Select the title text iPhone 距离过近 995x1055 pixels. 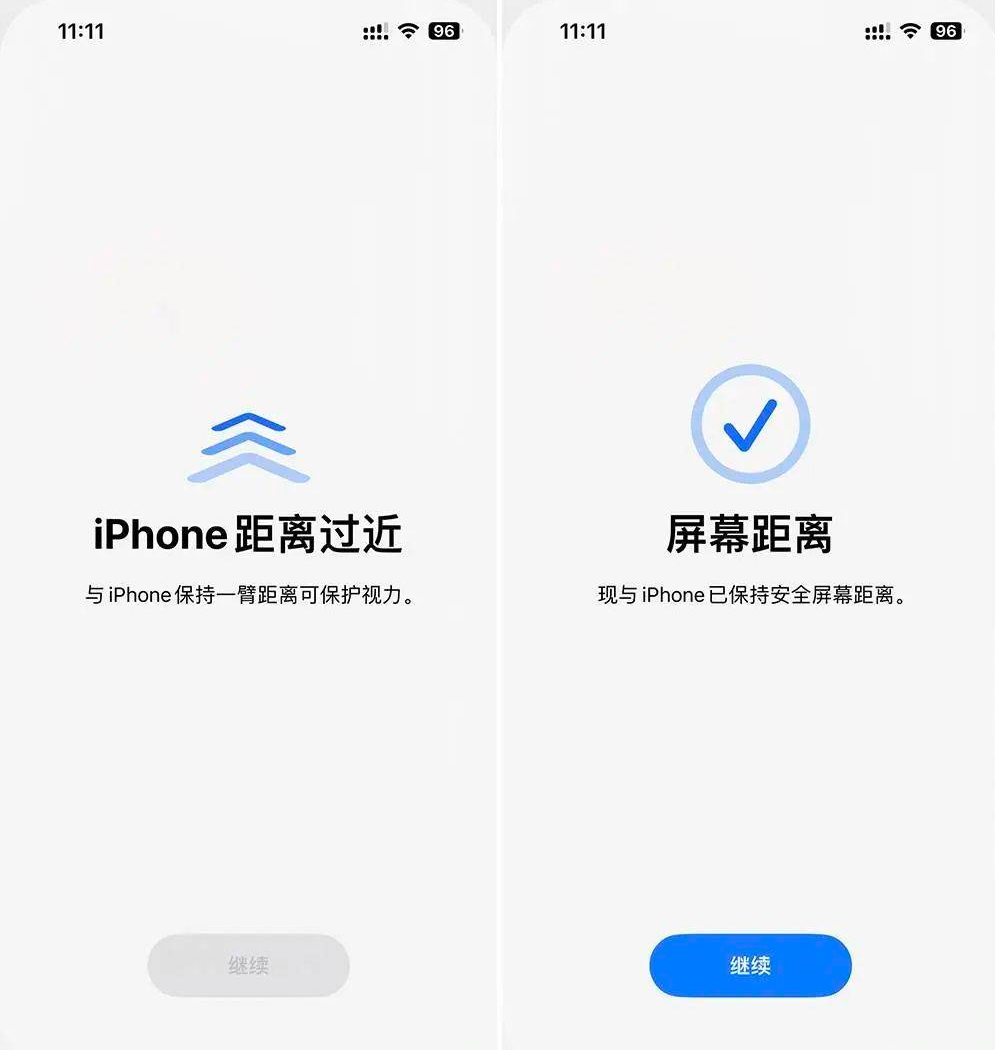pyautogui.click(x=248, y=534)
